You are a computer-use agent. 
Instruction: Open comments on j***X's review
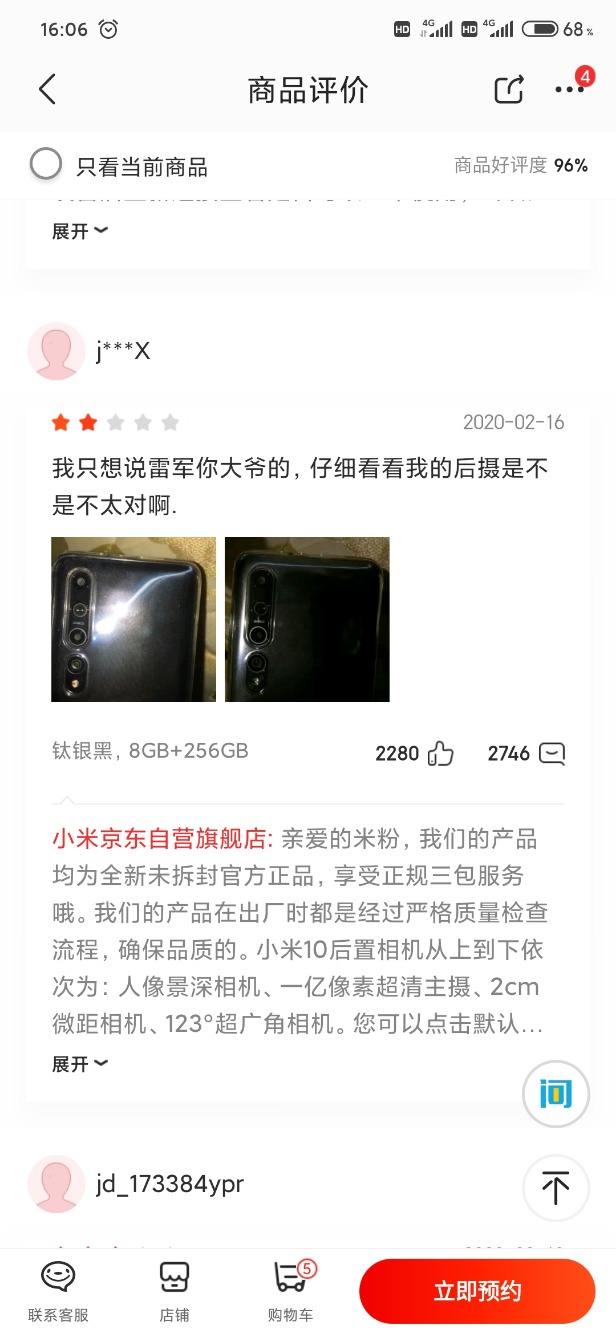552,753
